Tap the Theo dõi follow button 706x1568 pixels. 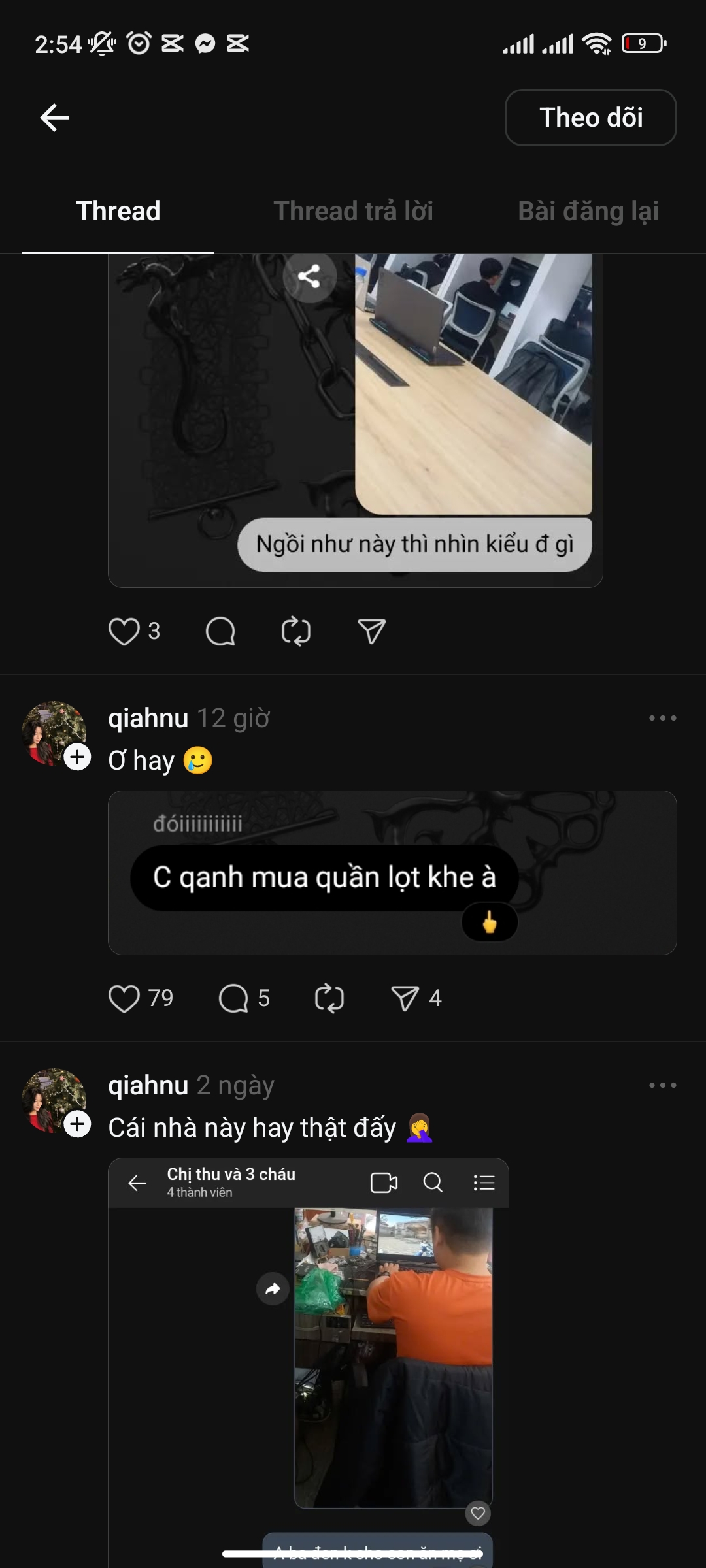tap(590, 118)
